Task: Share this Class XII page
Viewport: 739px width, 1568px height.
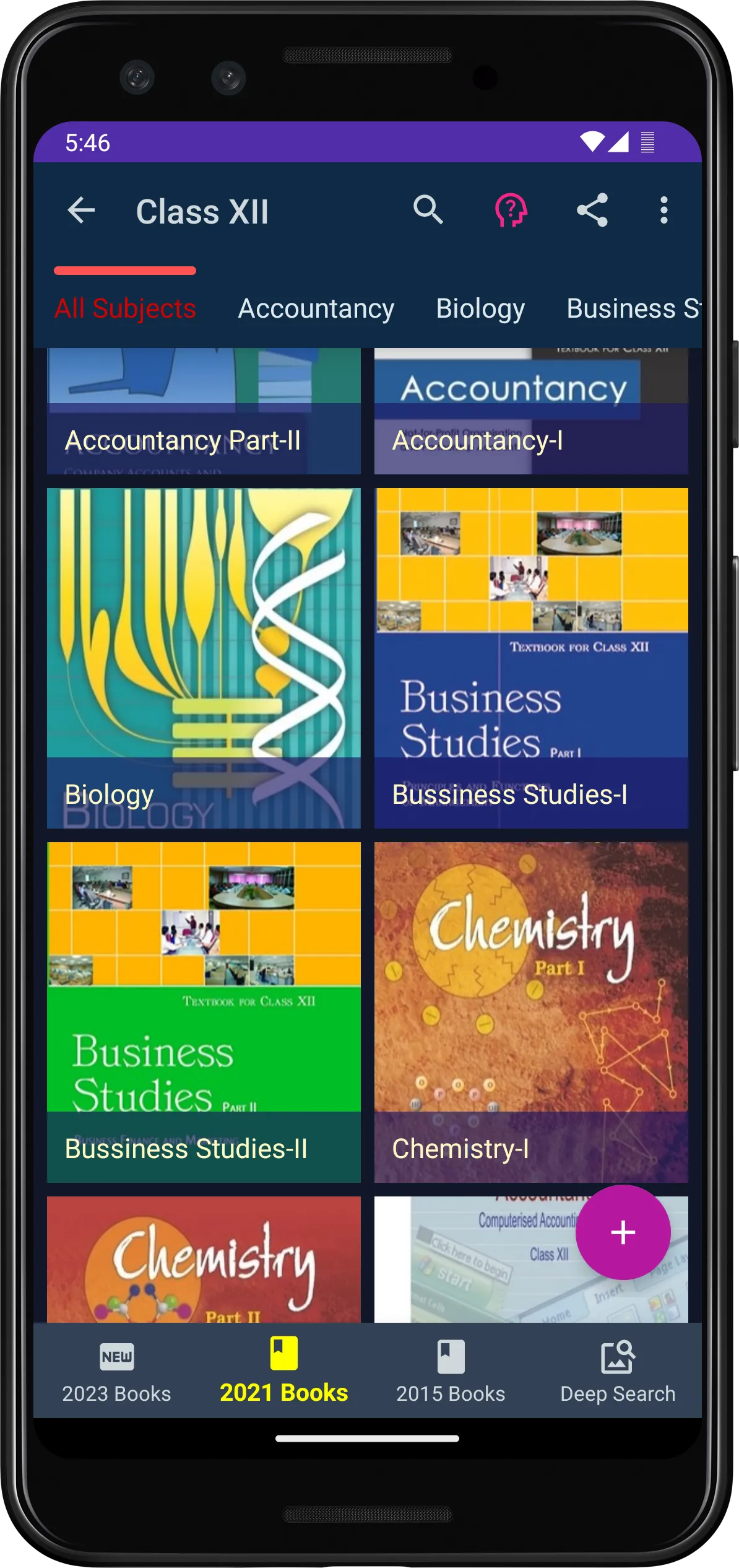Action: point(592,211)
